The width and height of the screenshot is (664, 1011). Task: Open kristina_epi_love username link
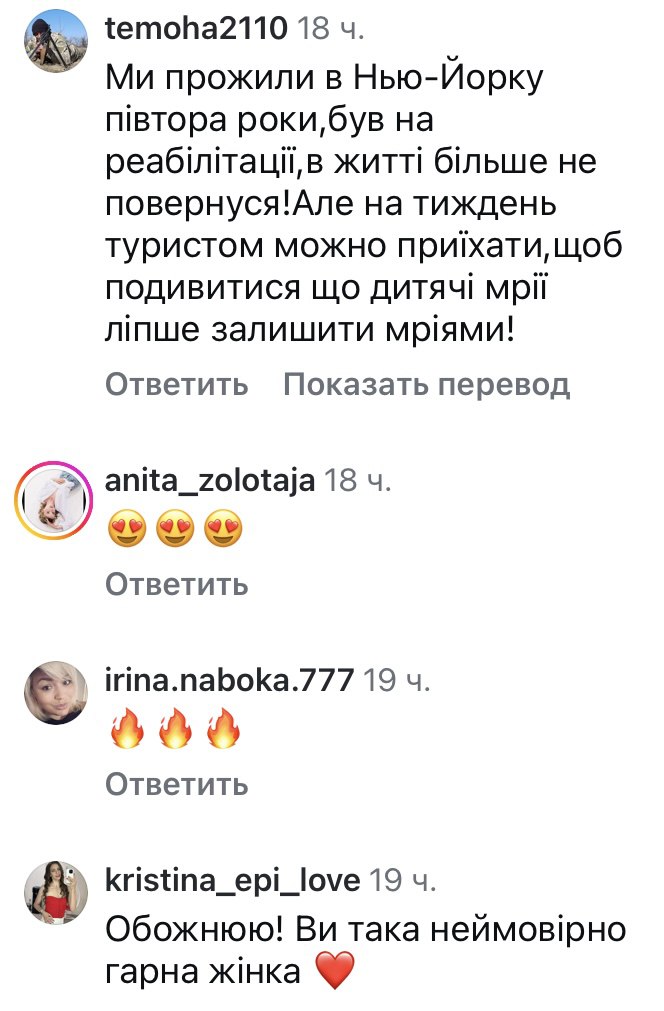(x=232, y=881)
